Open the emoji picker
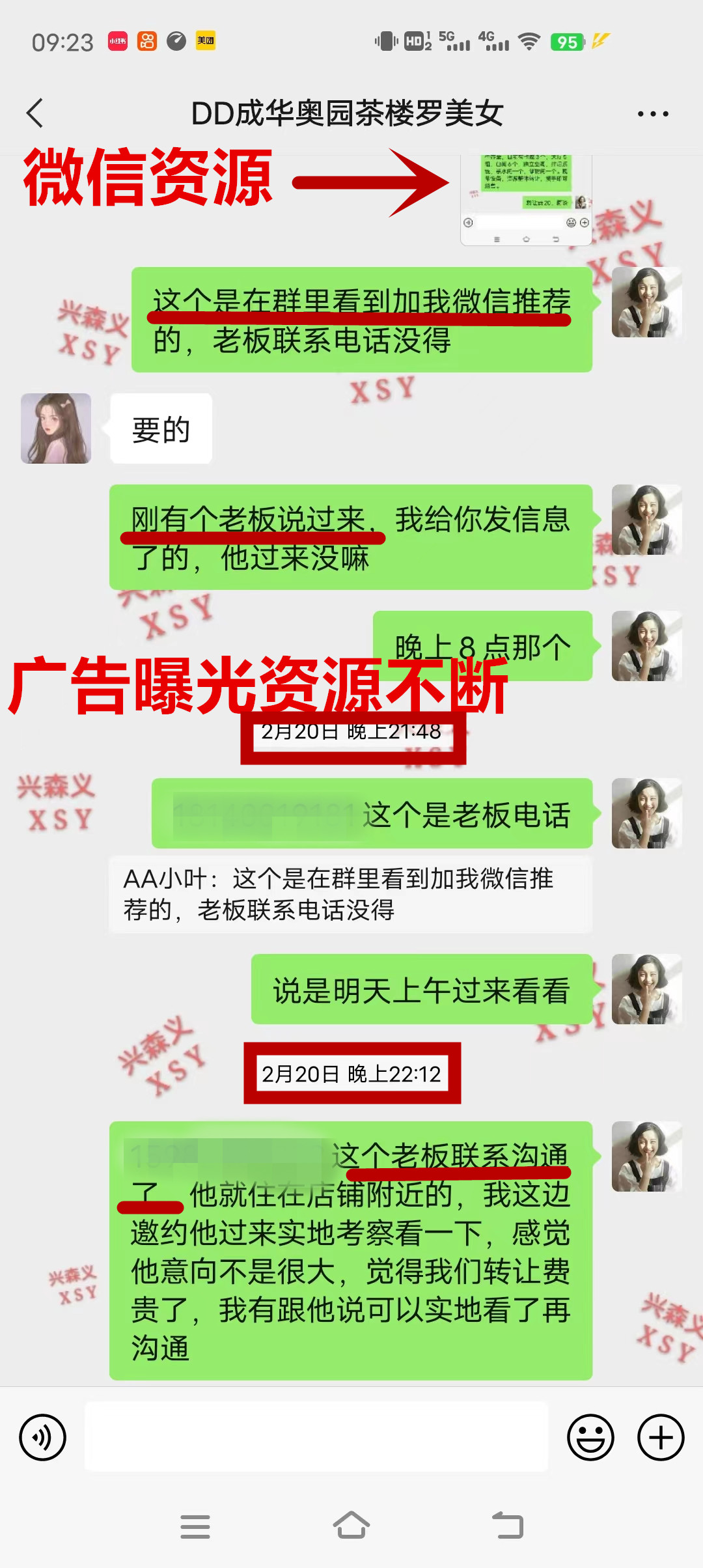 click(590, 1437)
